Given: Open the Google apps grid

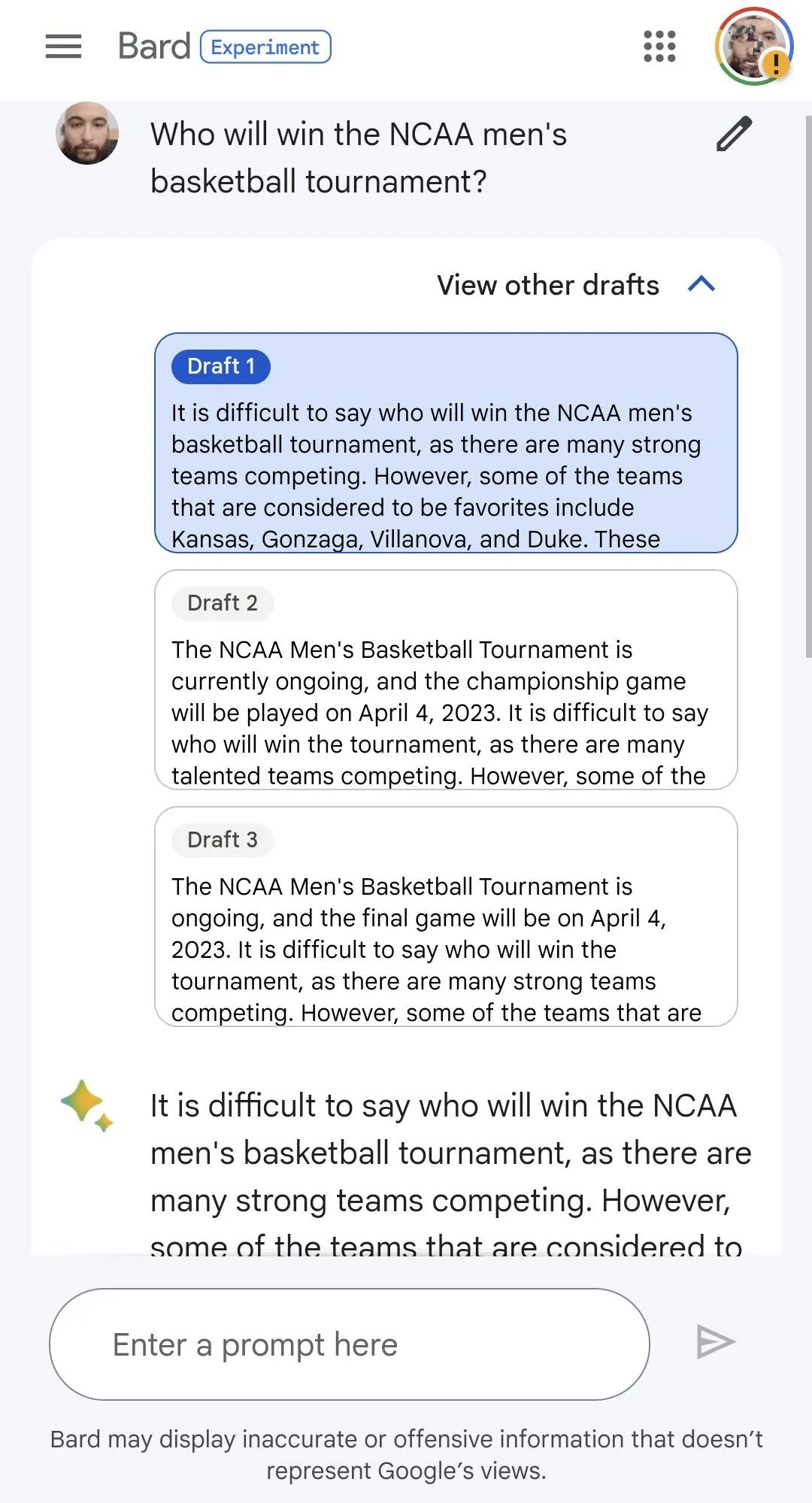Looking at the screenshot, I should (659, 47).
